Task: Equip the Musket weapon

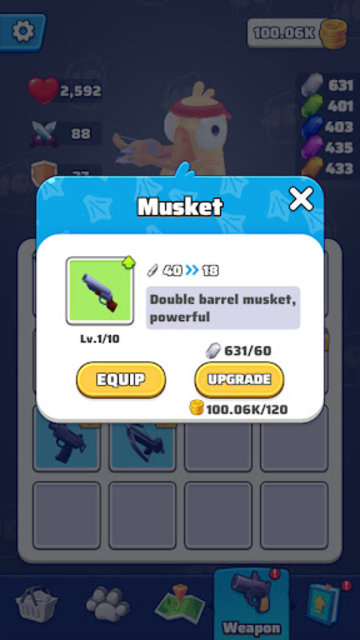Action: point(121,380)
